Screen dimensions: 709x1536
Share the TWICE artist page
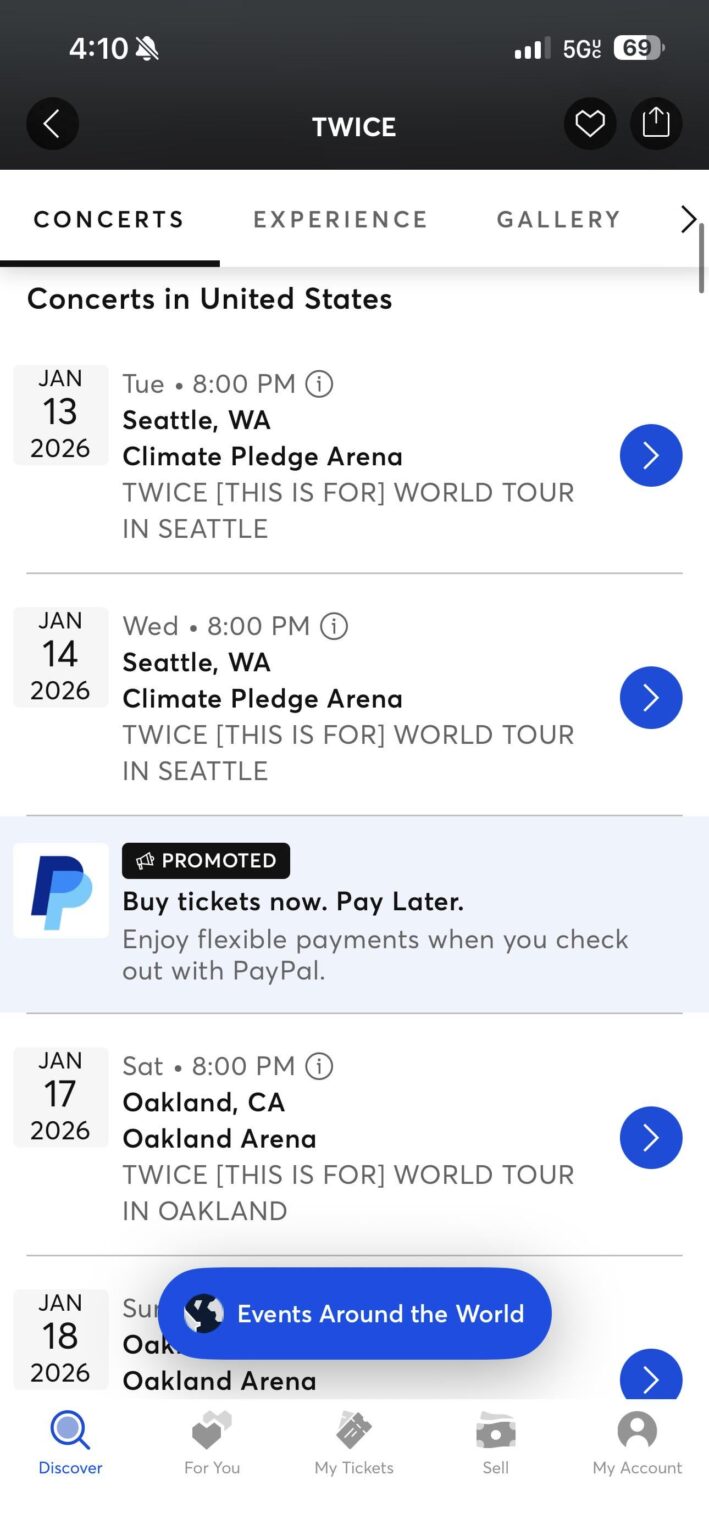tap(656, 124)
